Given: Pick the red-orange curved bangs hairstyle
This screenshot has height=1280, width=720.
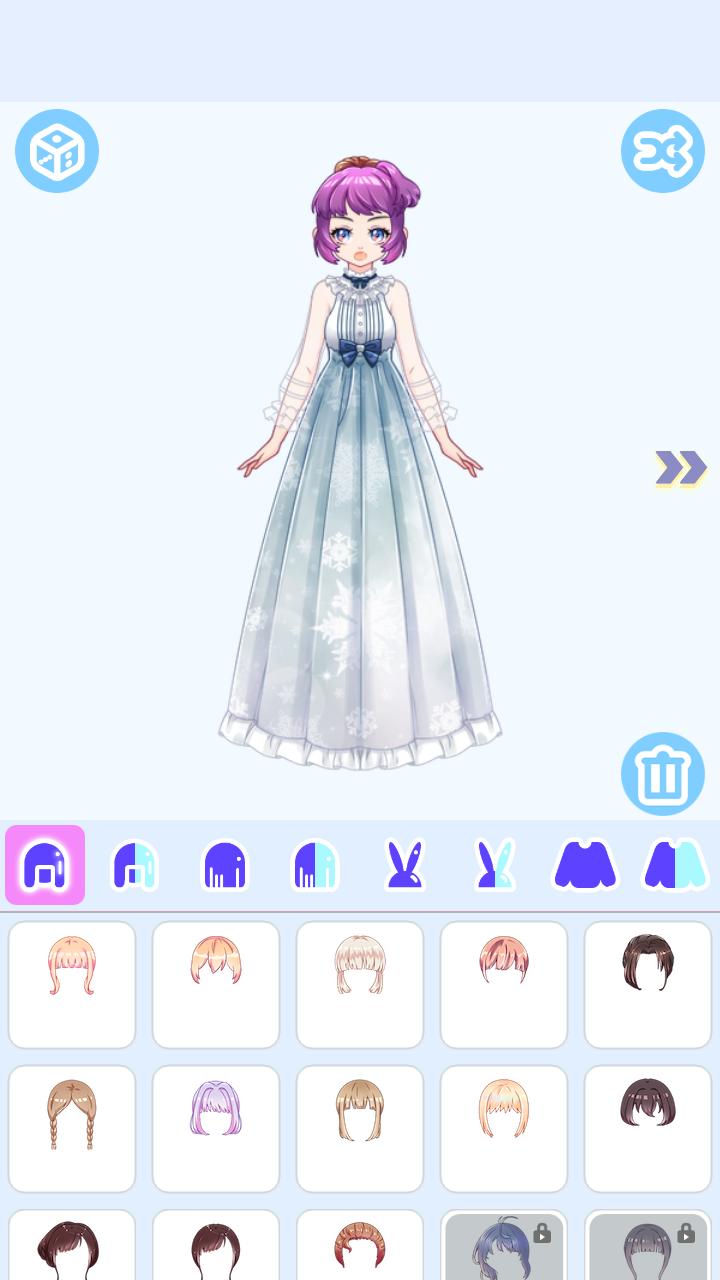Looking at the screenshot, I should click(x=360, y=1246).
